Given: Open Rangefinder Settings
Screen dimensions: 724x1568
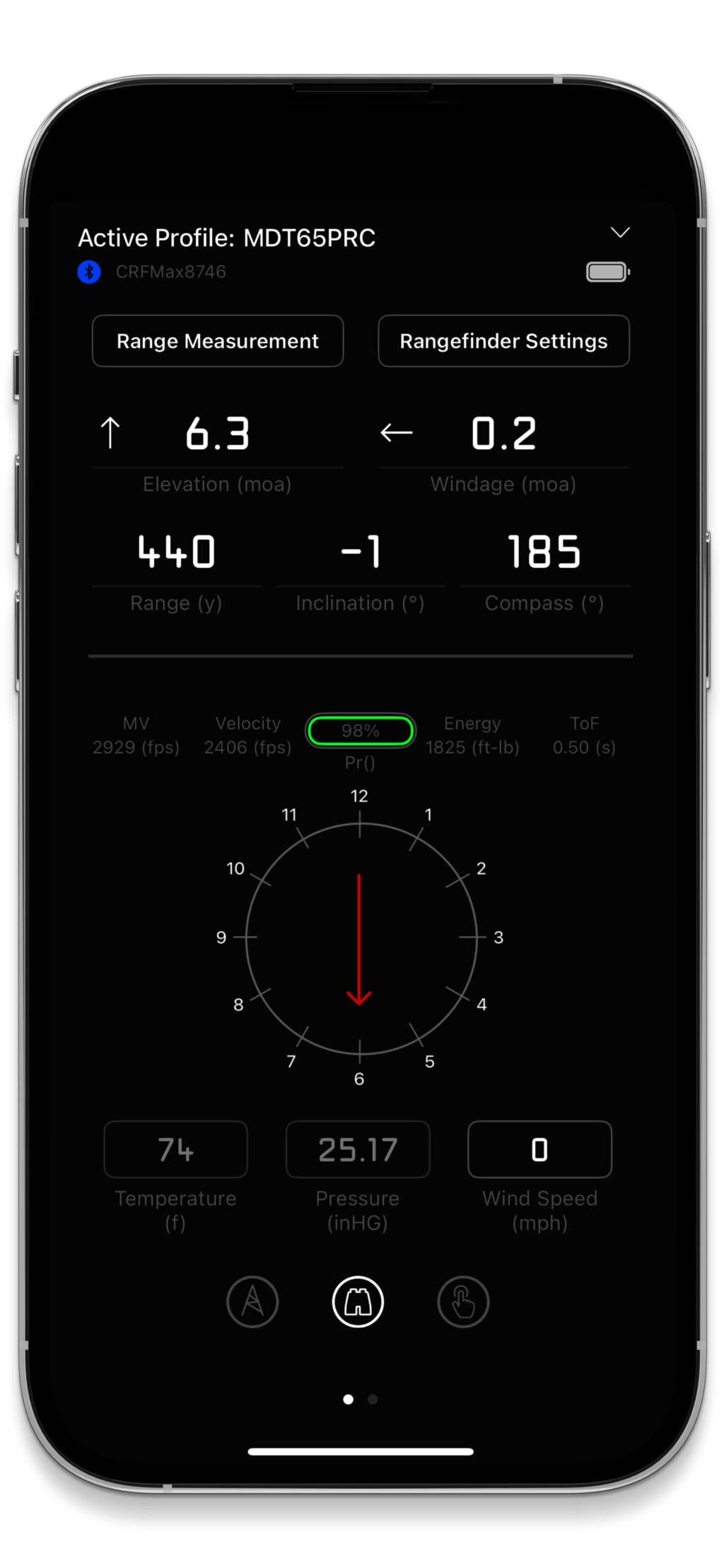Looking at the screenshot, I should coord(503,341).
